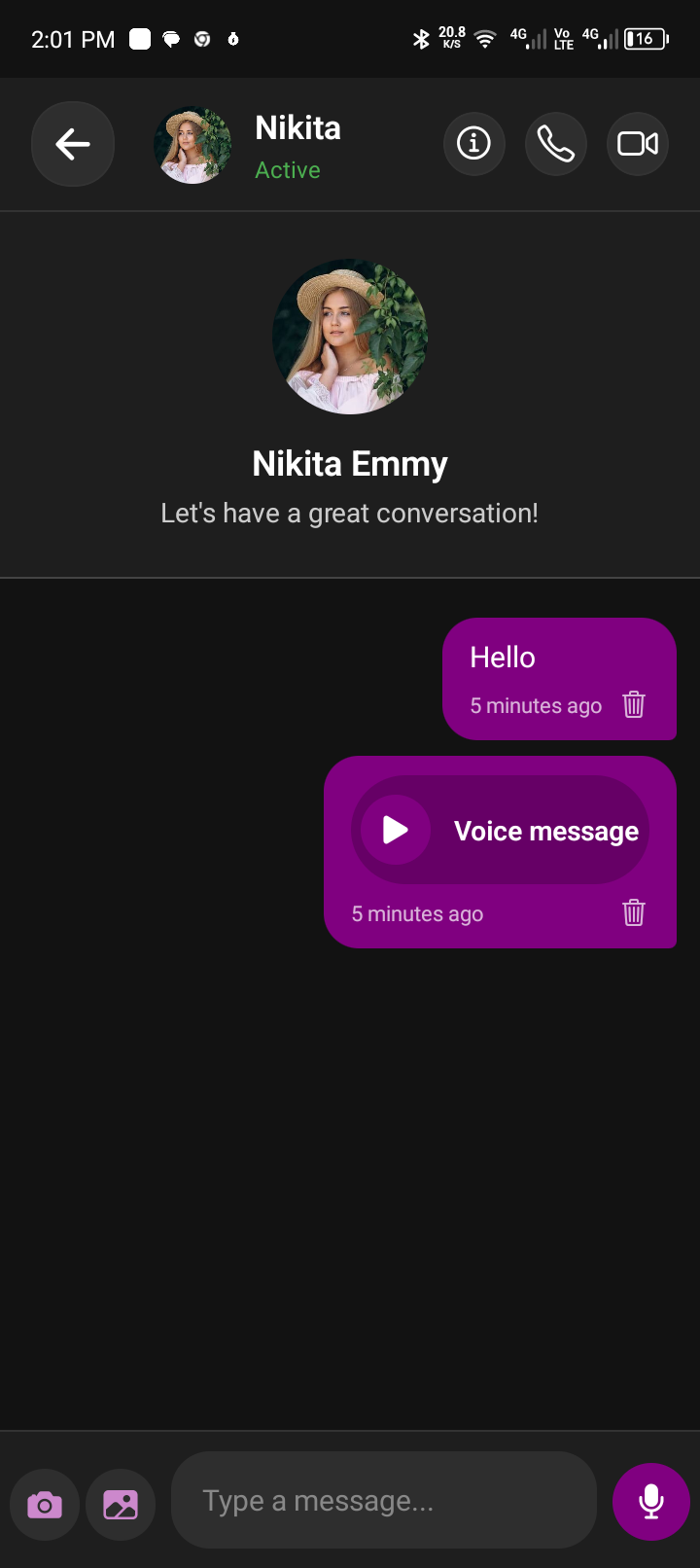View Nikita Emmy's large profile photo

[x=349, y=337]
